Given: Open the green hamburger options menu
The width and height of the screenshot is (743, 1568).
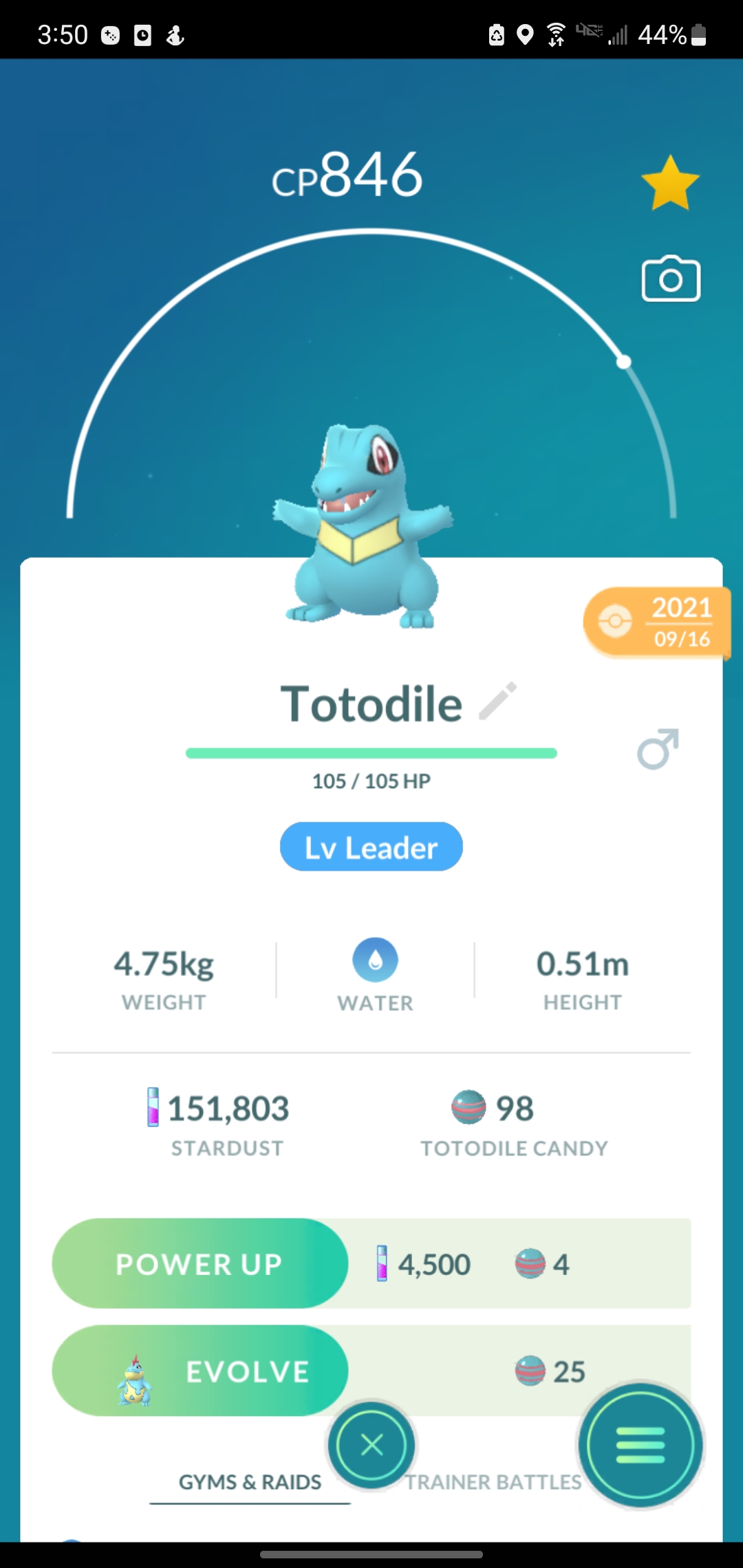Looking at the screenshot, I should coord(640,1445).
